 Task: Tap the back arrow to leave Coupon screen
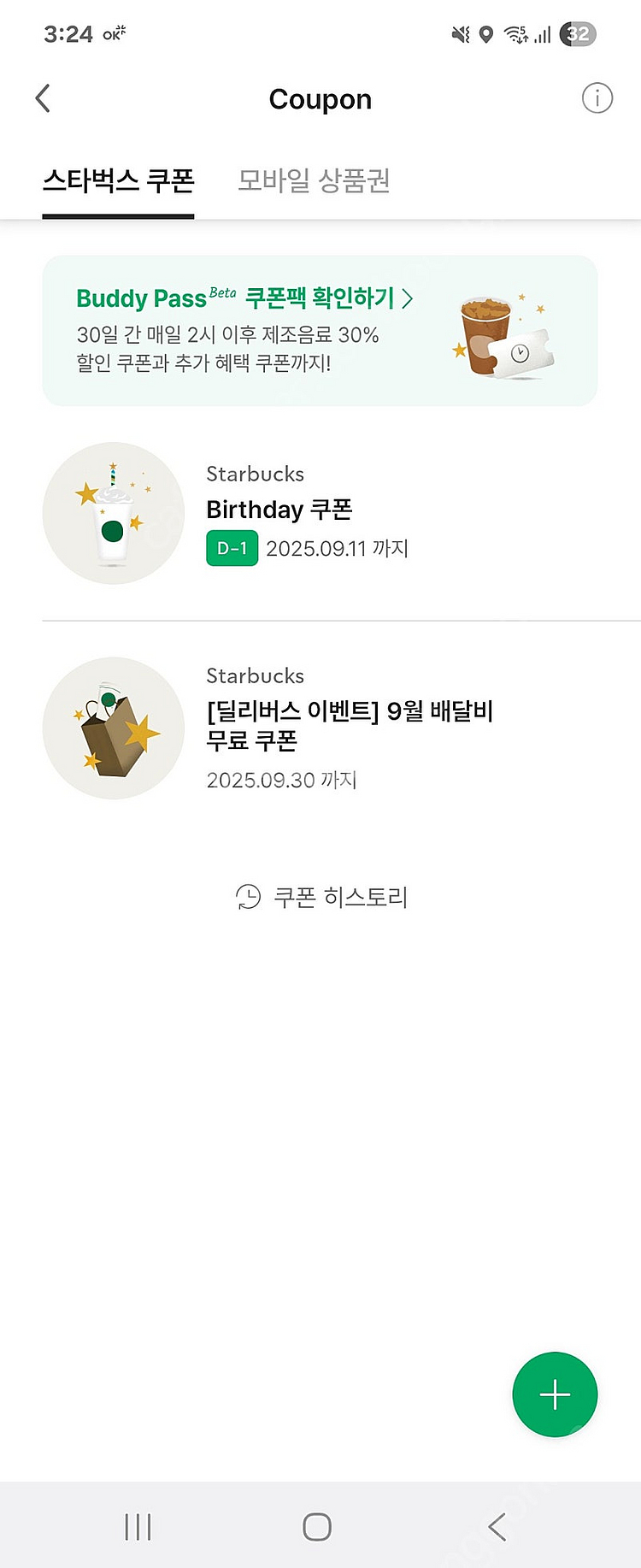coord(43,98)
